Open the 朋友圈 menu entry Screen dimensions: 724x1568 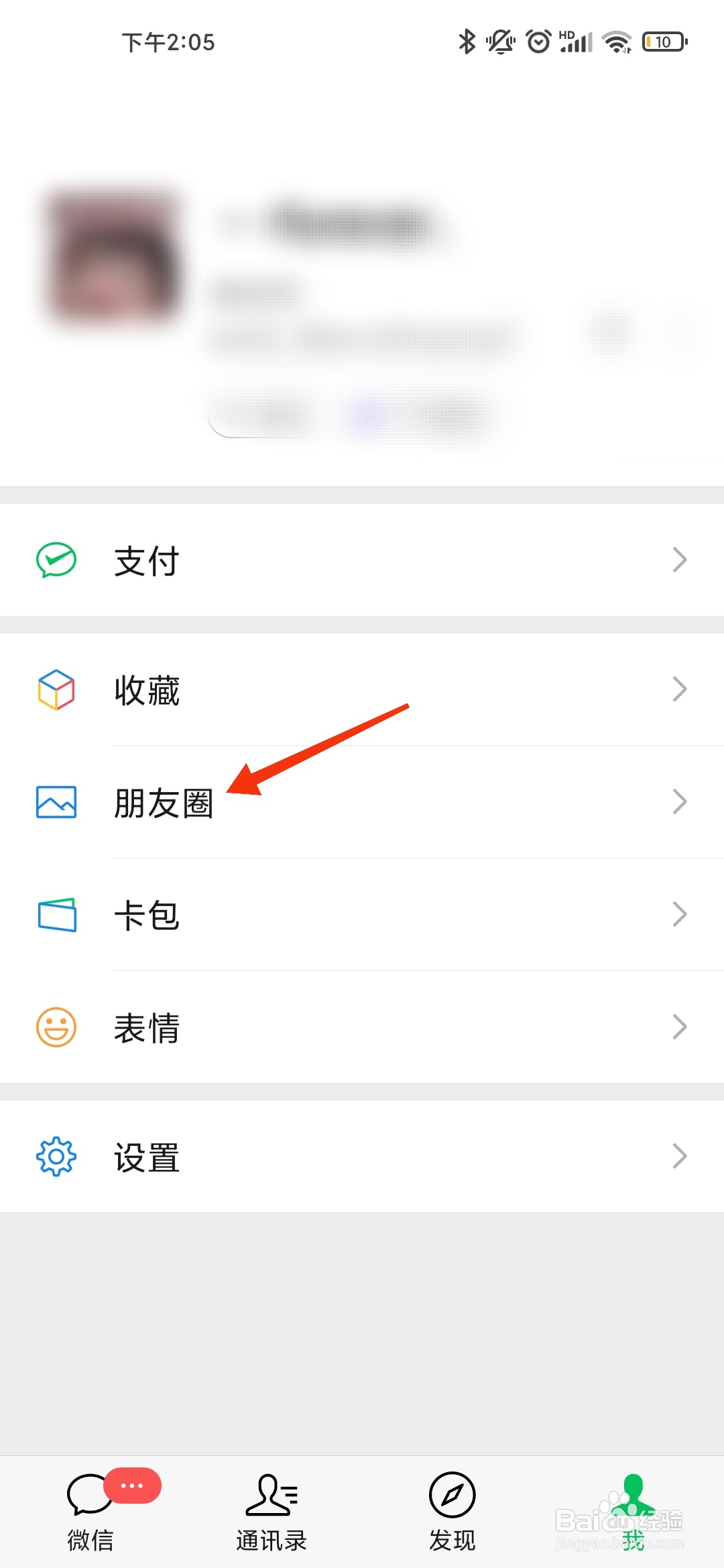coord(164,804)
